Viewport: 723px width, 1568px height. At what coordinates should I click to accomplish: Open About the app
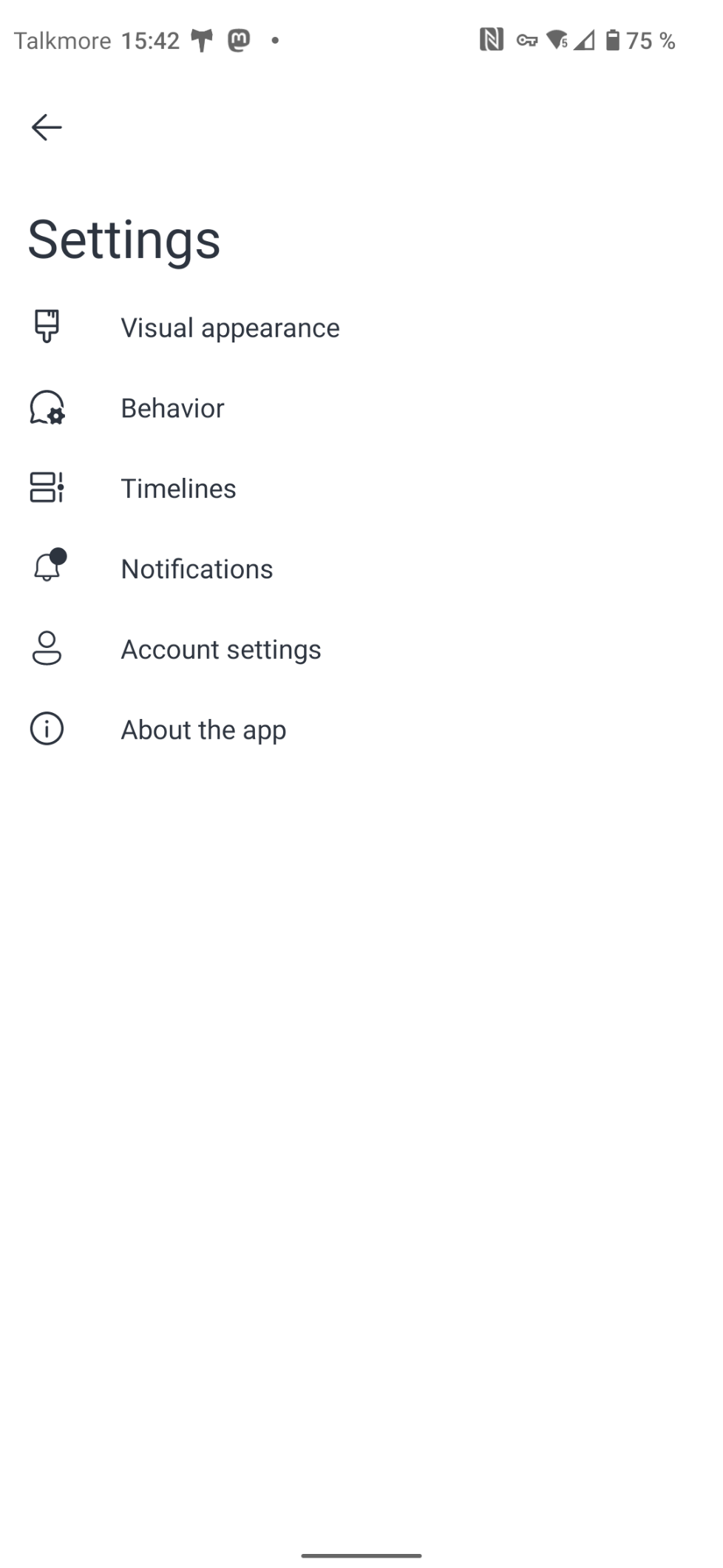pos(361,730)
